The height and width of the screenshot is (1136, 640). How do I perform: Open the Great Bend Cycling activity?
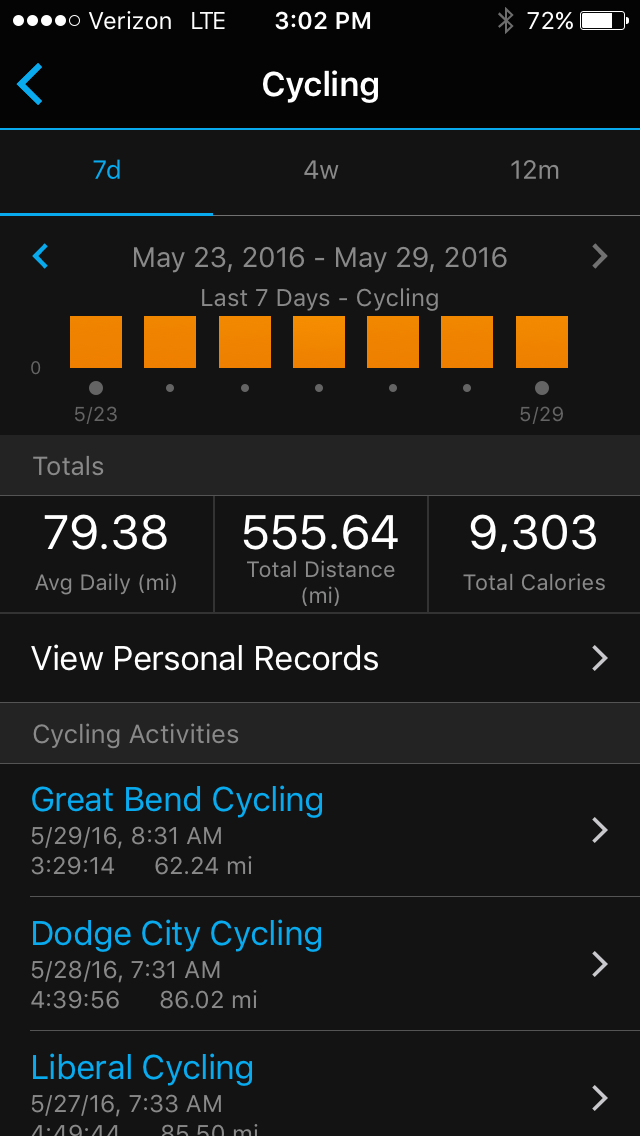click(320, 830)
